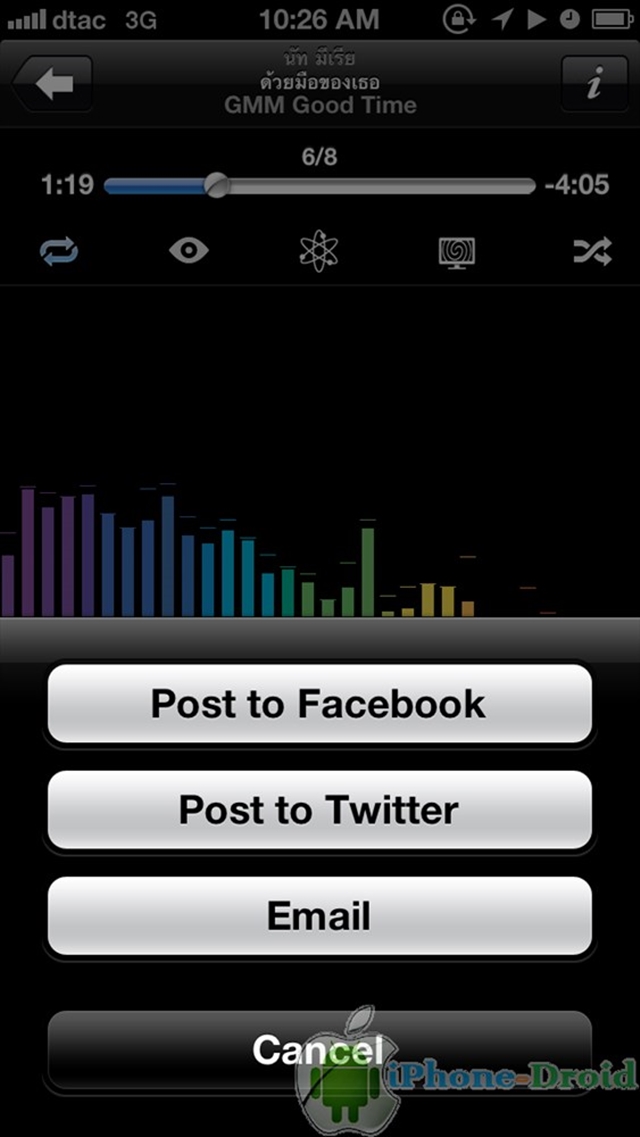Open the screen display icon

point(457,252)
